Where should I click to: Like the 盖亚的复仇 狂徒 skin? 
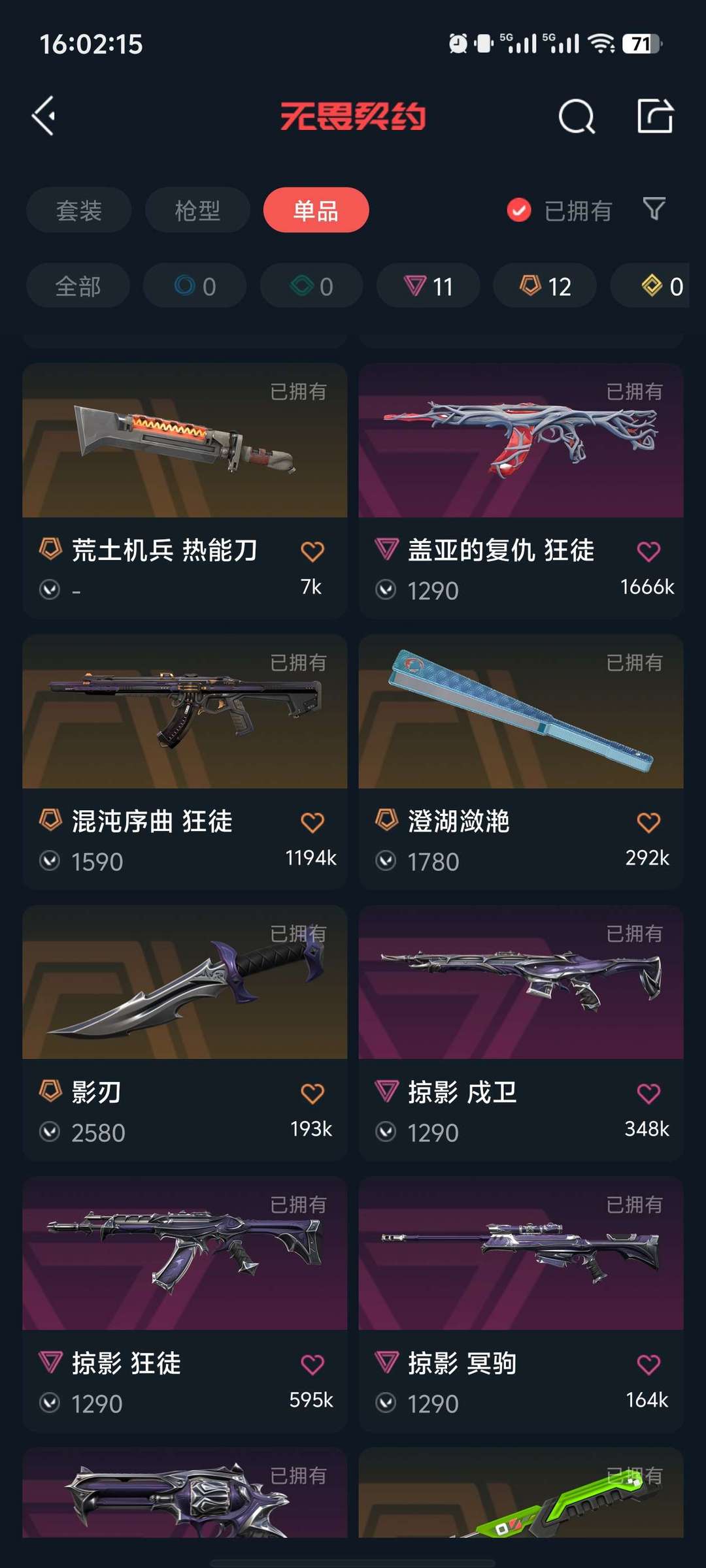tap(648, 551)
